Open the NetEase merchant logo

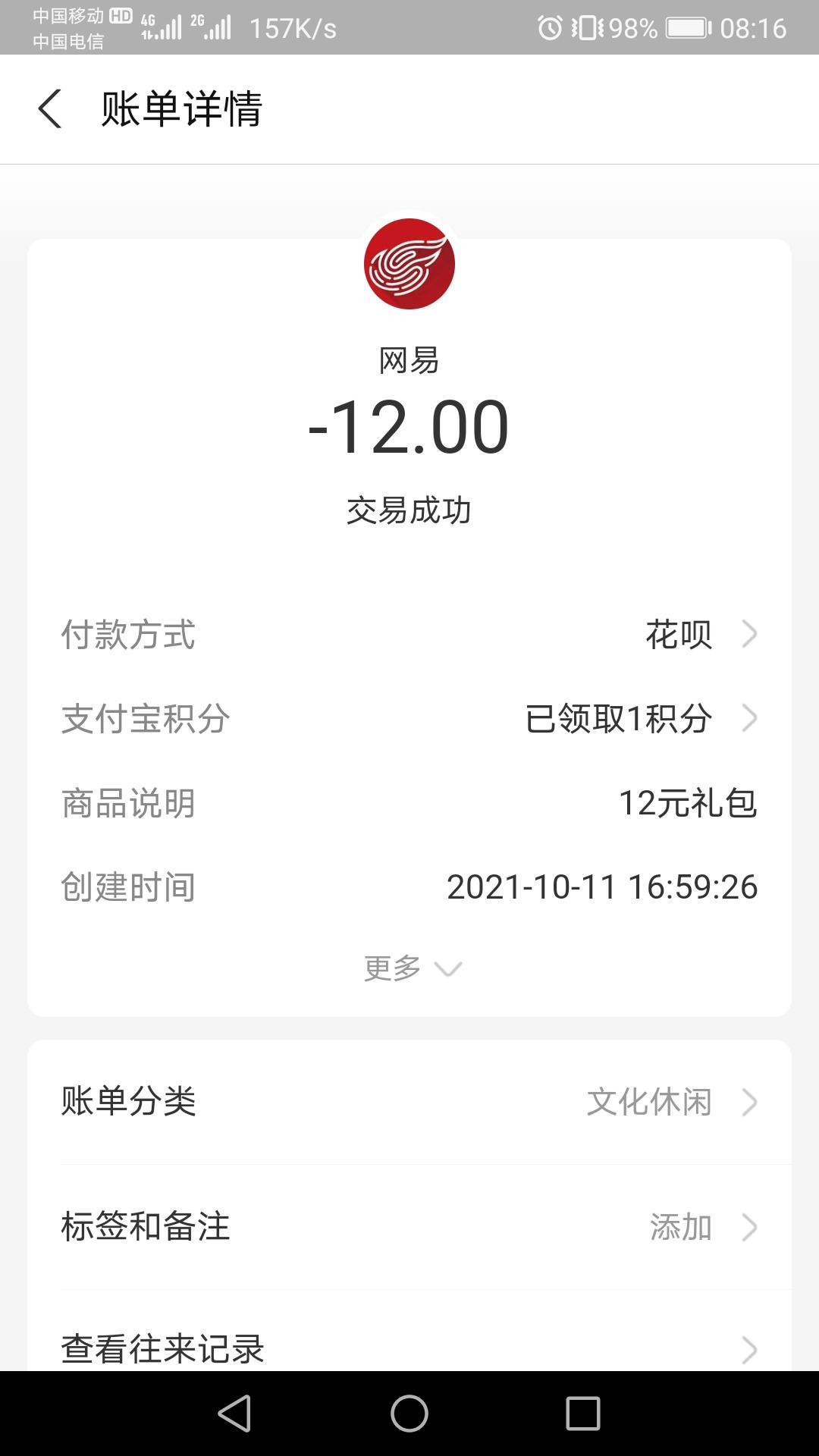(x=409, y=264)
